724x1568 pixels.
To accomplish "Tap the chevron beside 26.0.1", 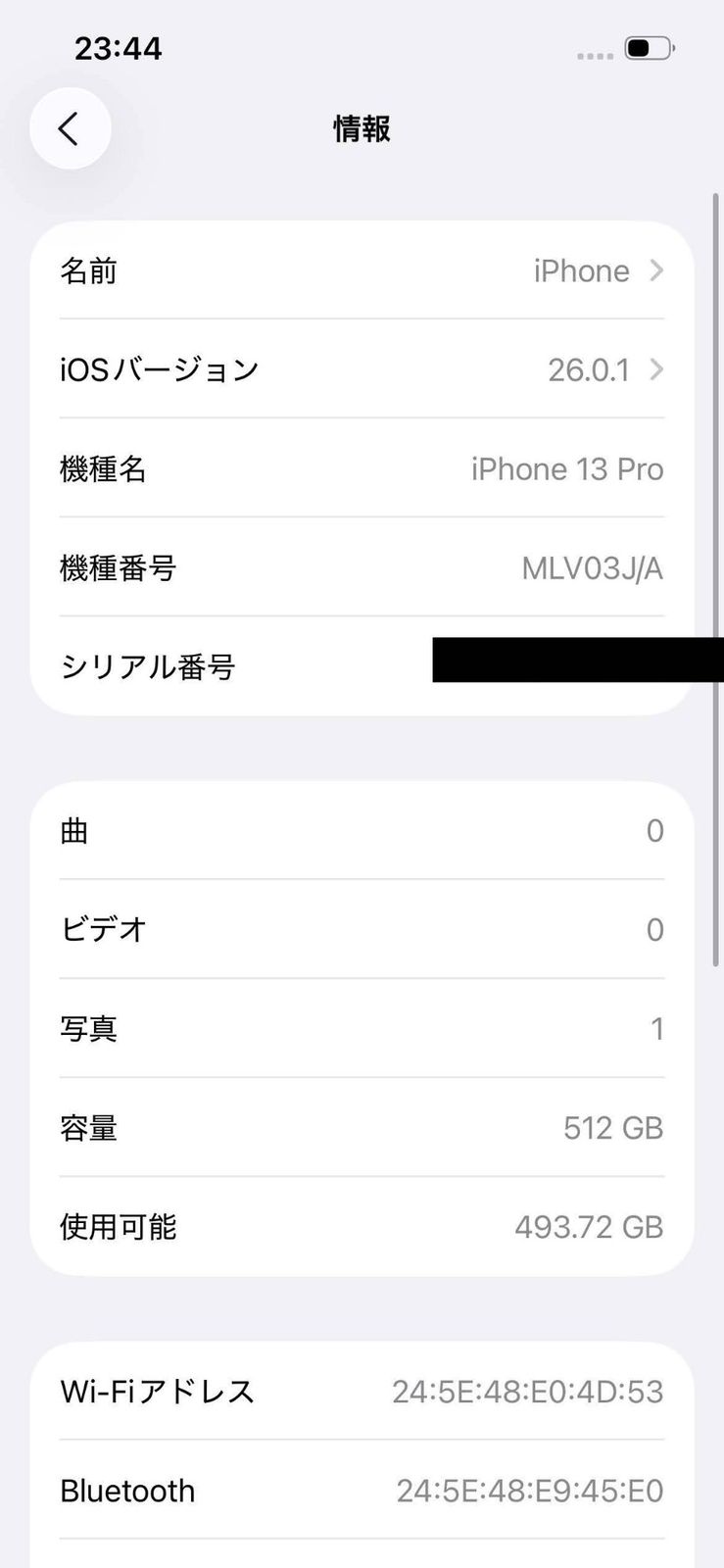I will pos(656,370).
